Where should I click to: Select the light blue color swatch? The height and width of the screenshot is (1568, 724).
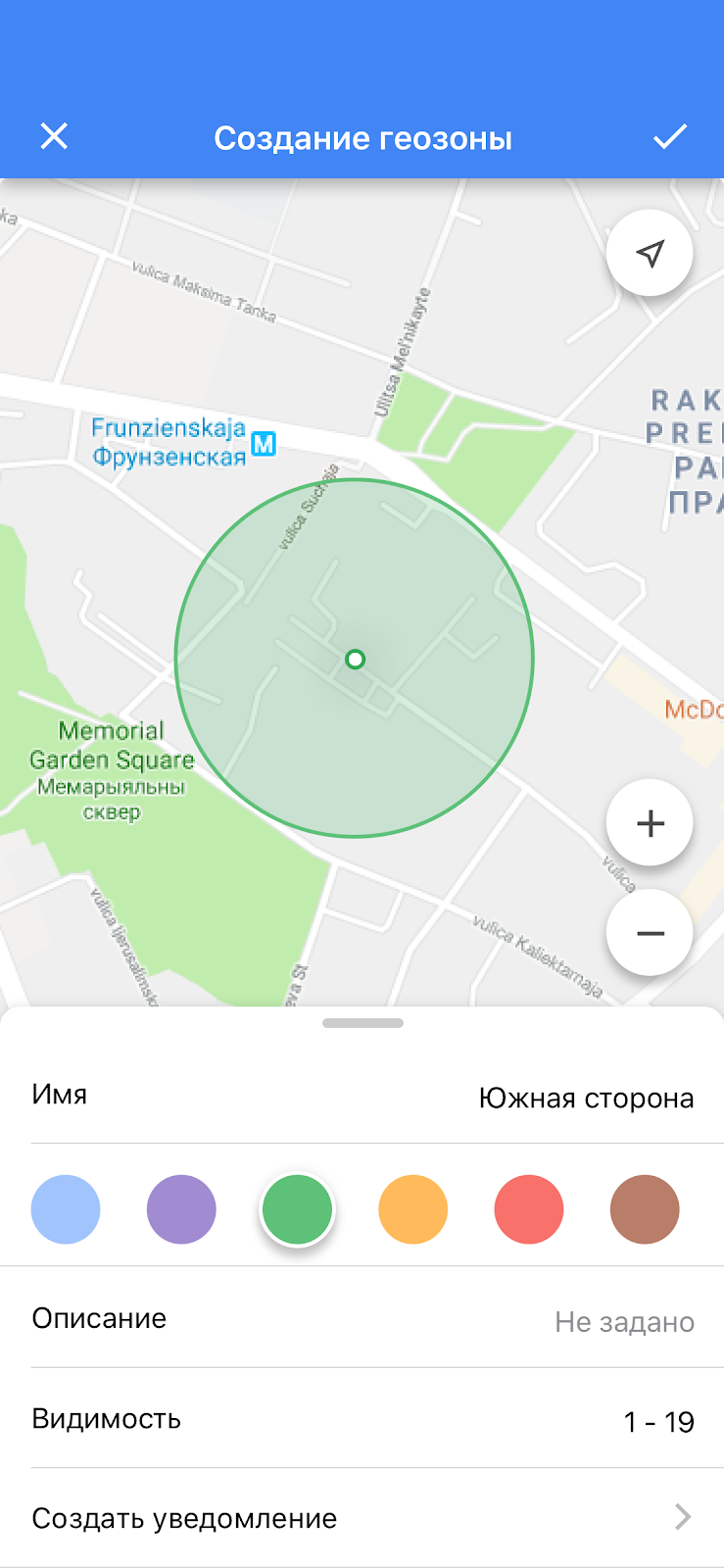tap(66, 1209)
